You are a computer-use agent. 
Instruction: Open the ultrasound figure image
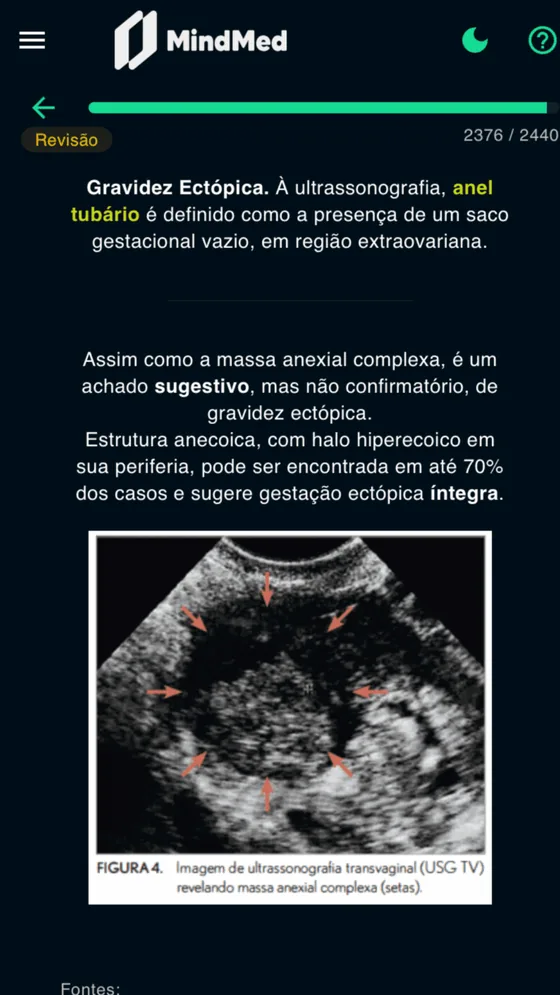(x=290, y=717)
